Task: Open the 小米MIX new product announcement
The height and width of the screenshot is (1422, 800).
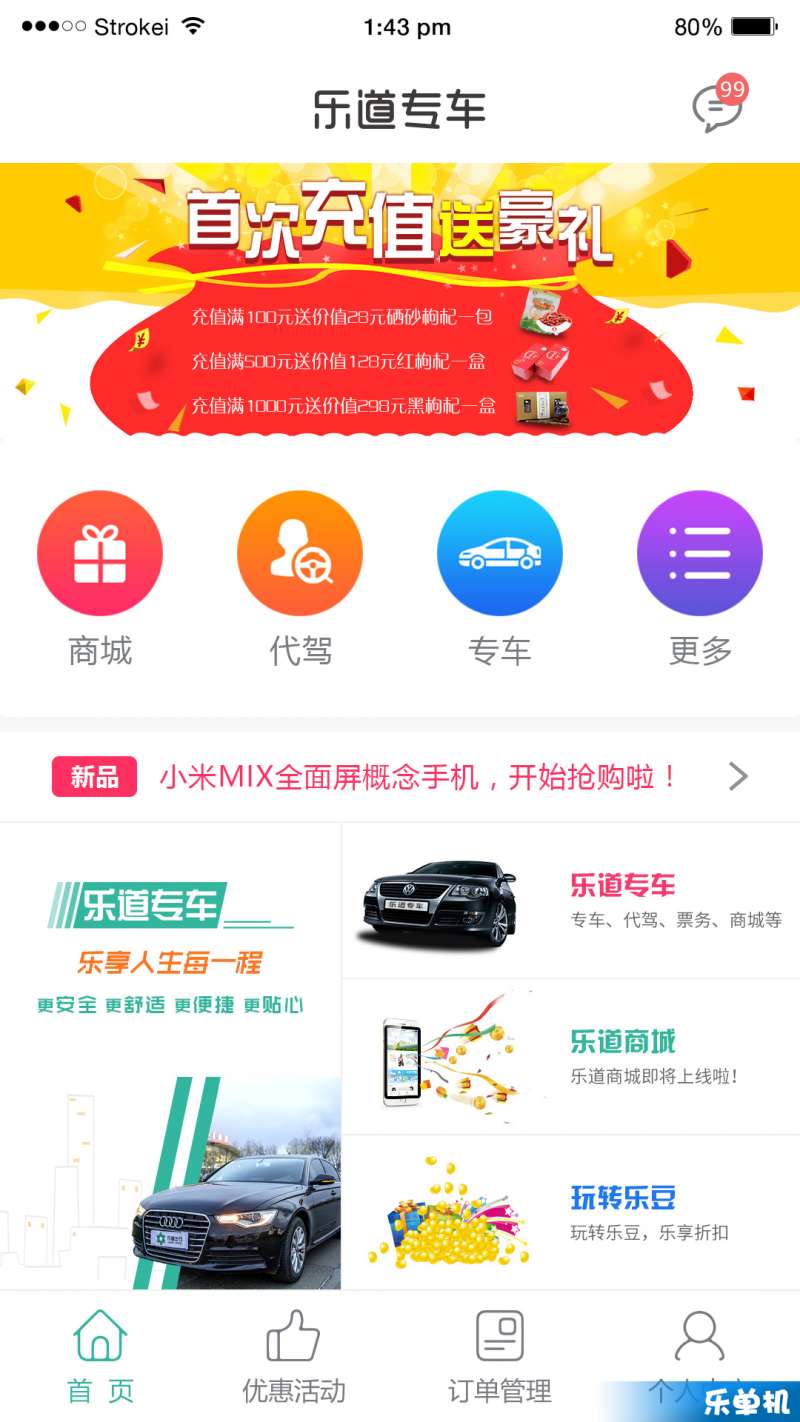Action: click(418, 777)
